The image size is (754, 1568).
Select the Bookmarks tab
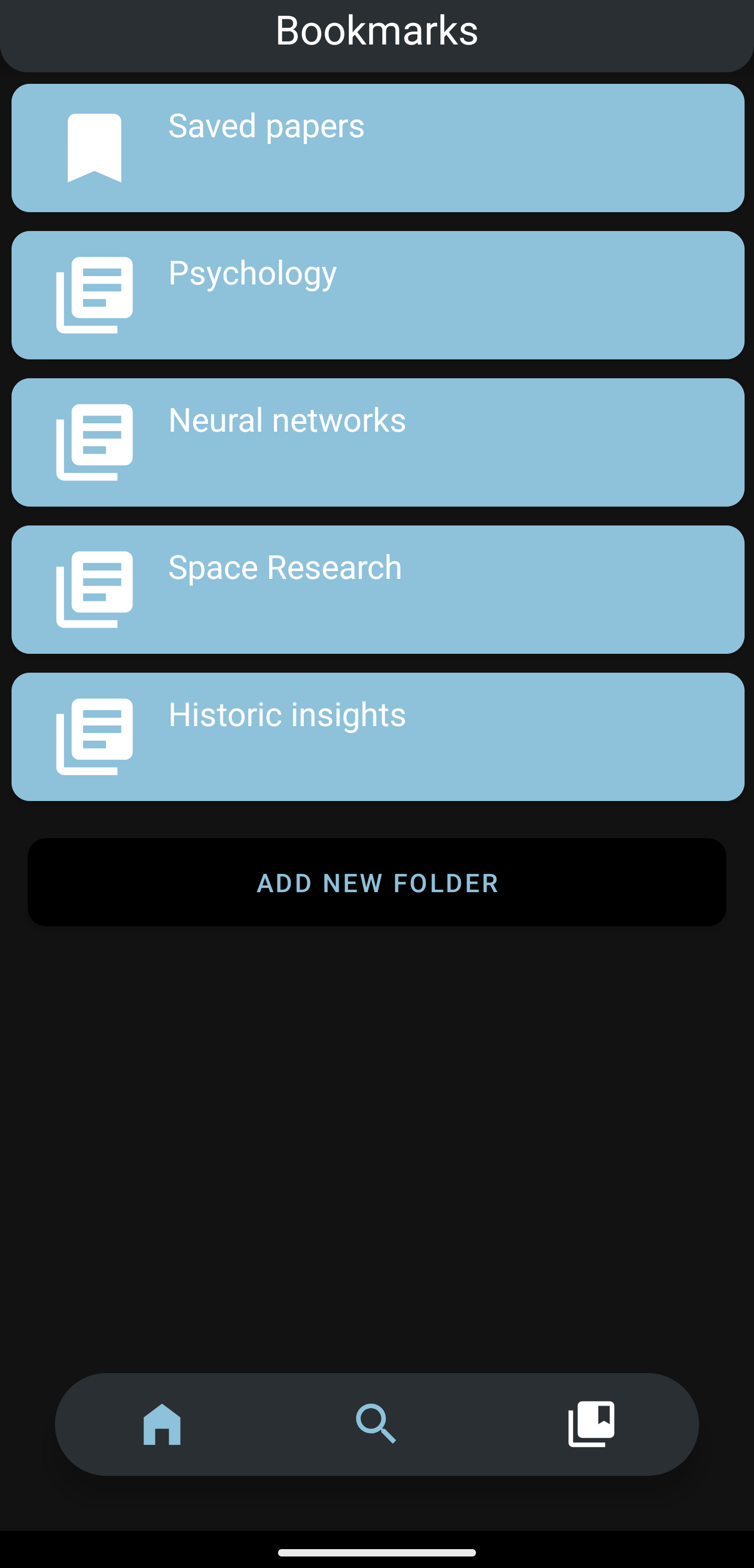pos(591,1424)
